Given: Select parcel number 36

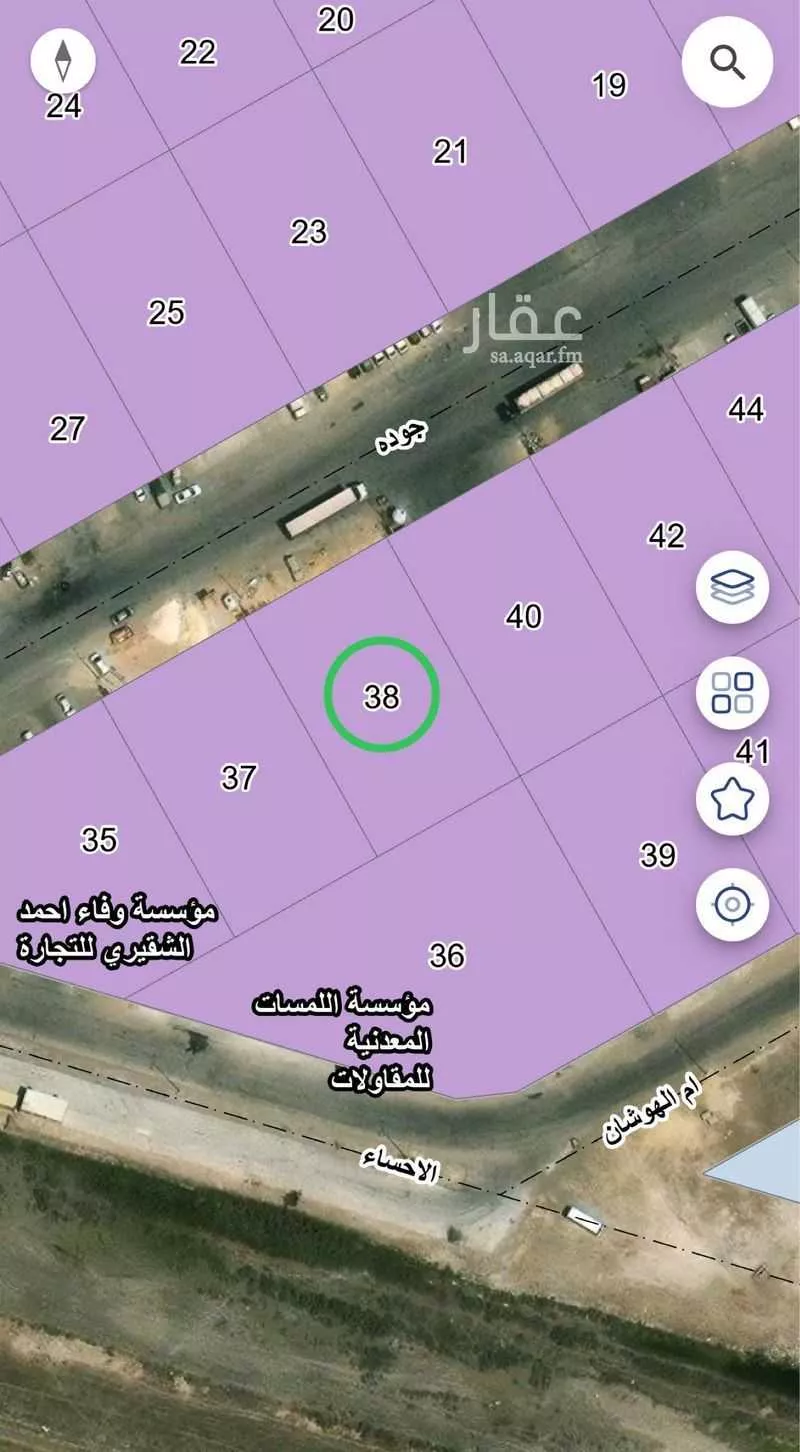Looking at the screenshot, I should tap(448, 955).
